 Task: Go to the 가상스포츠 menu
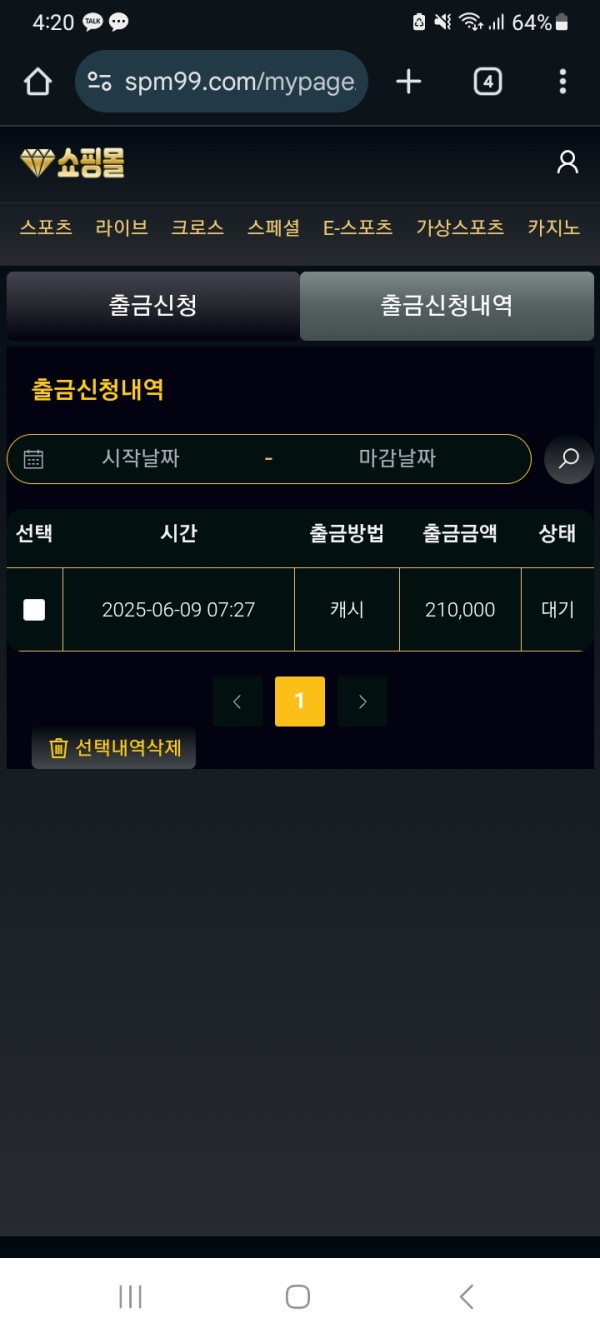(460, 228)
